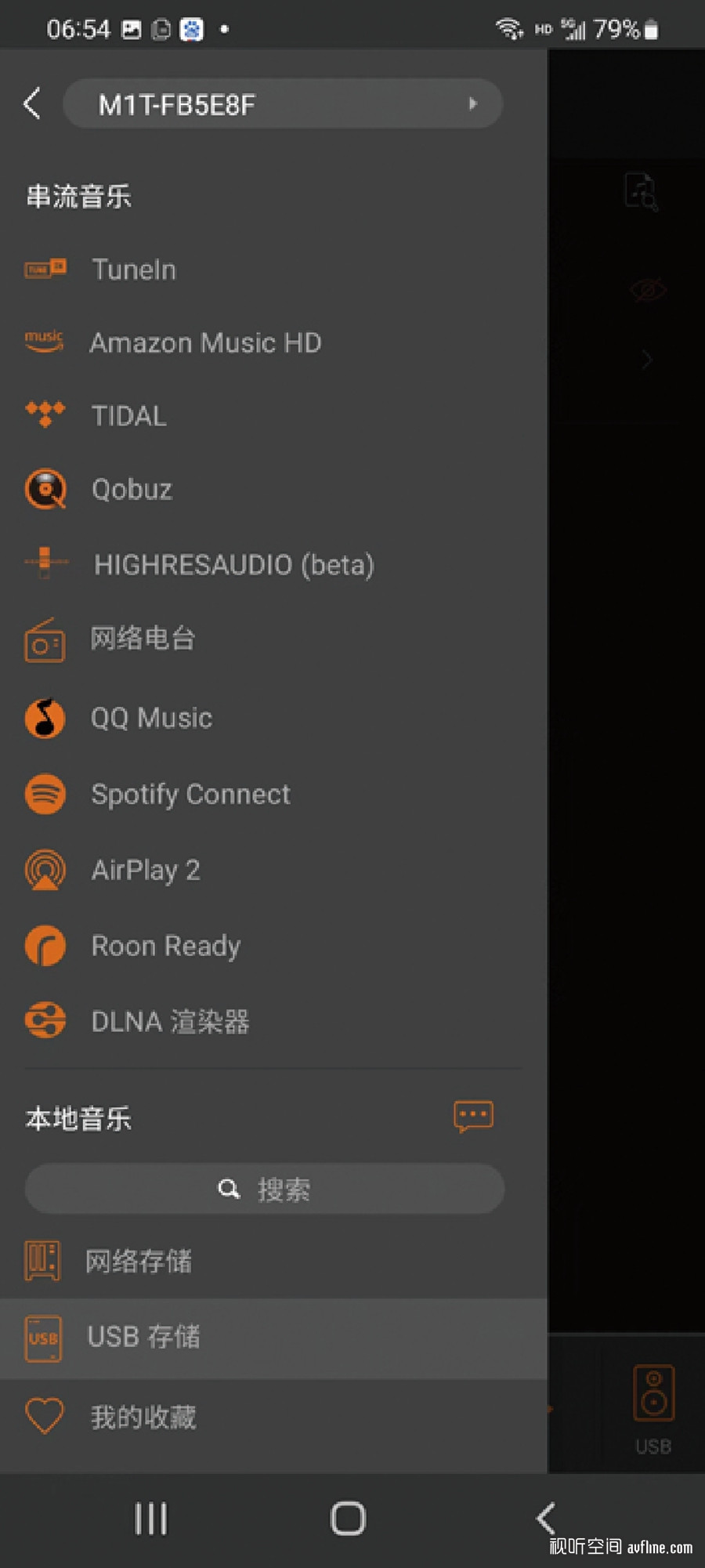Open TIDAL

click(x=273, y=415)
